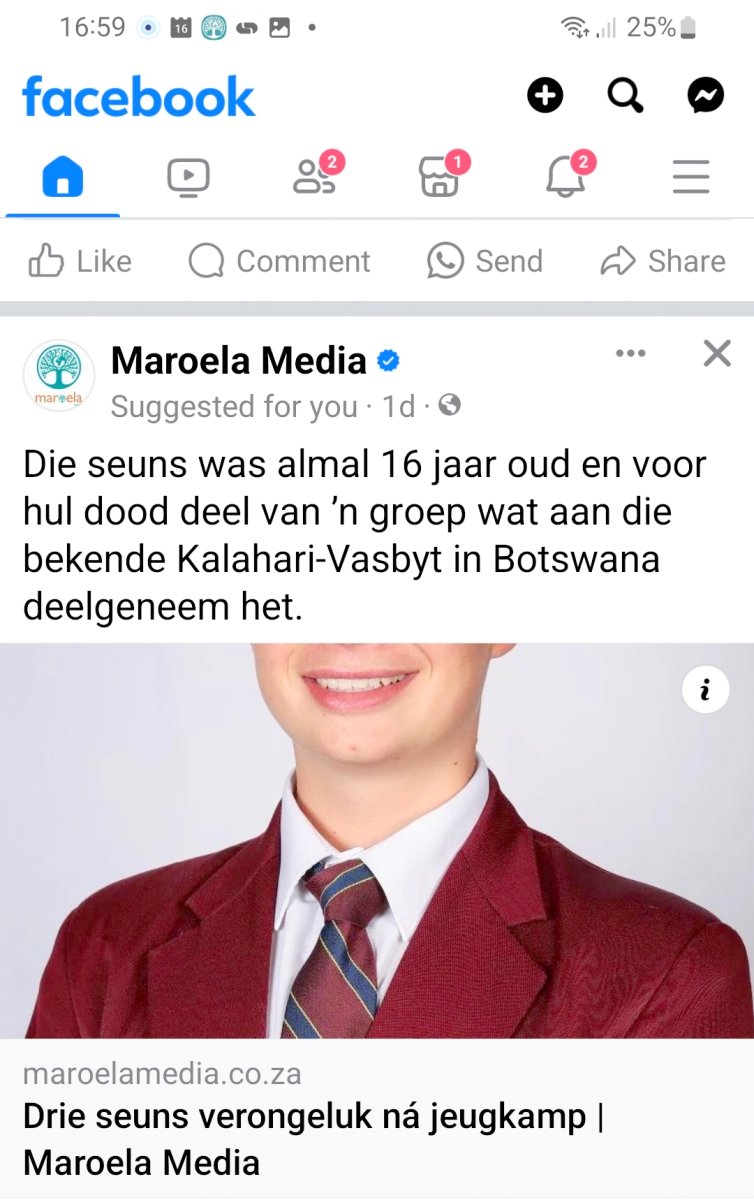The width and height of the screenshot is (754, 1200).
Task: Open post options three-dot menu
Action: coord(630,353)
